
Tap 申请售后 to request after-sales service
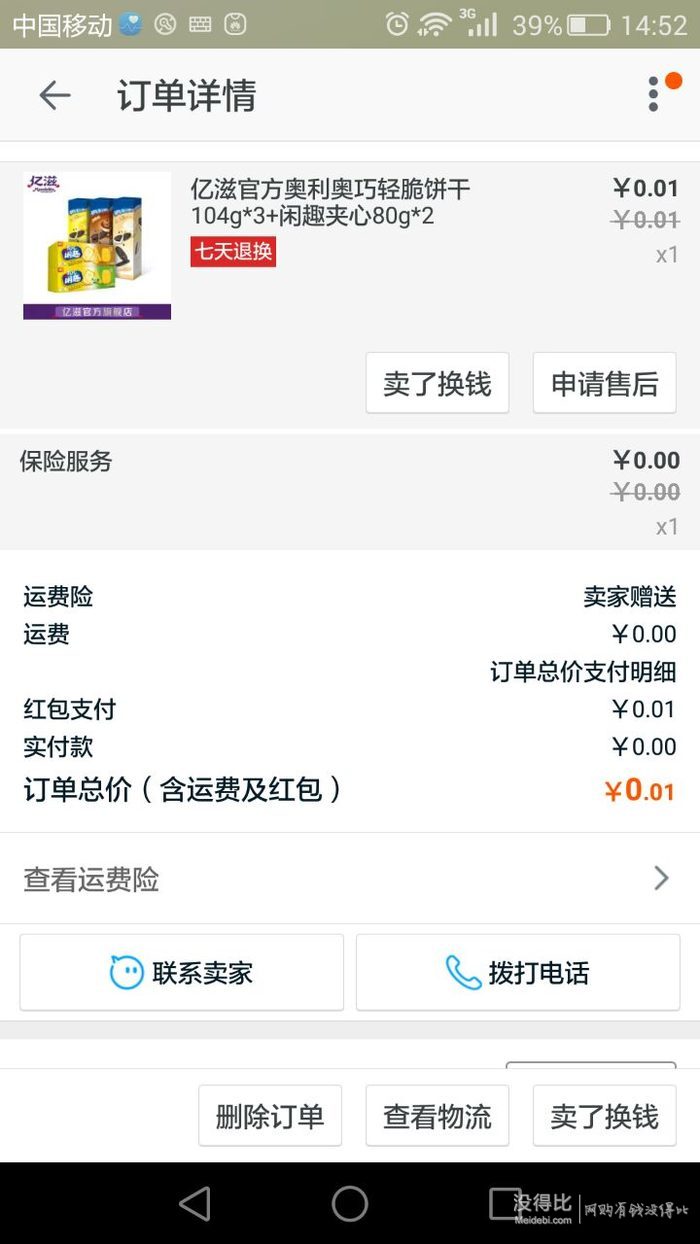click(x=604, y=383)
